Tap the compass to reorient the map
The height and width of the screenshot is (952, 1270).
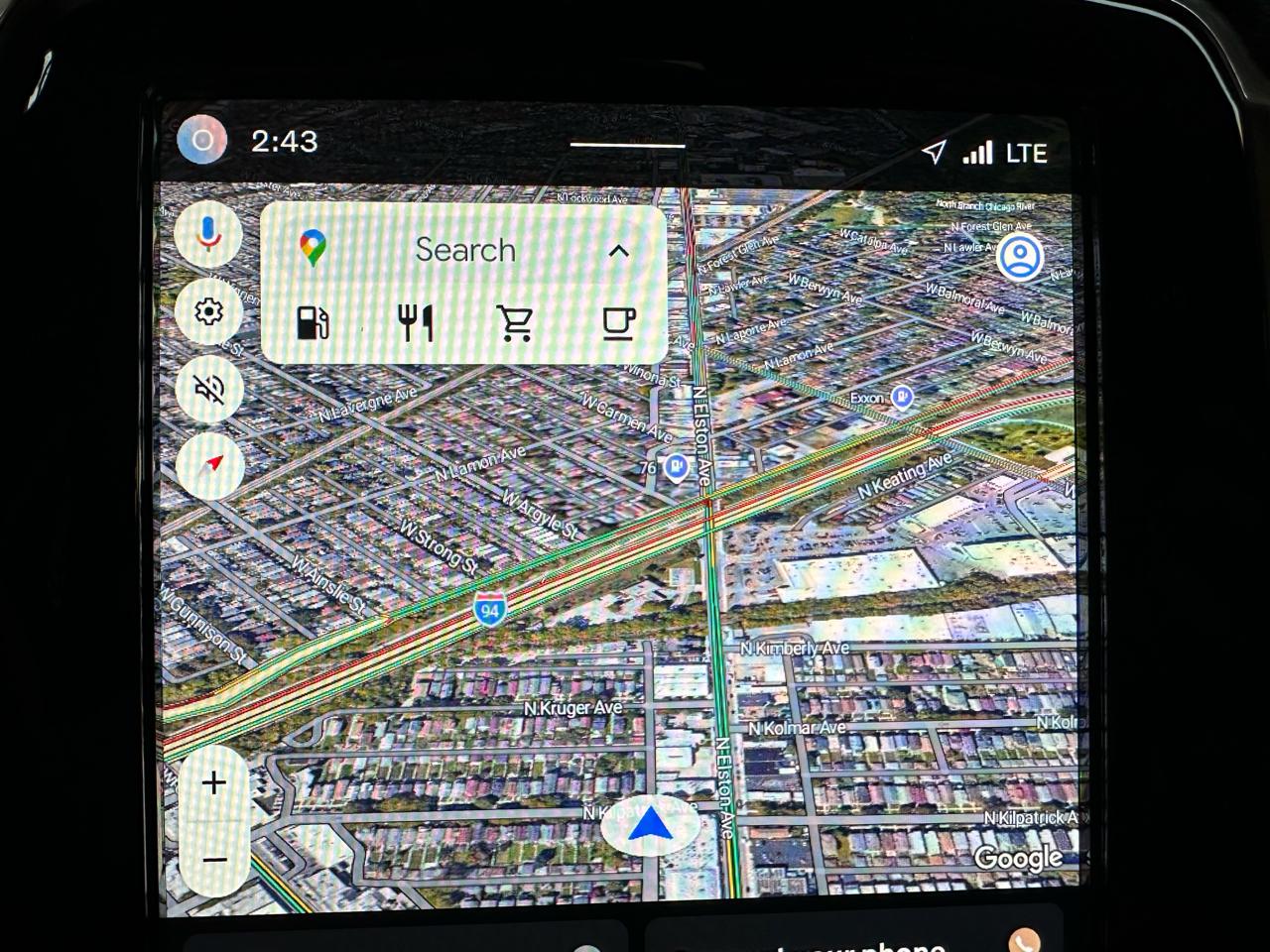pos(210,464)
